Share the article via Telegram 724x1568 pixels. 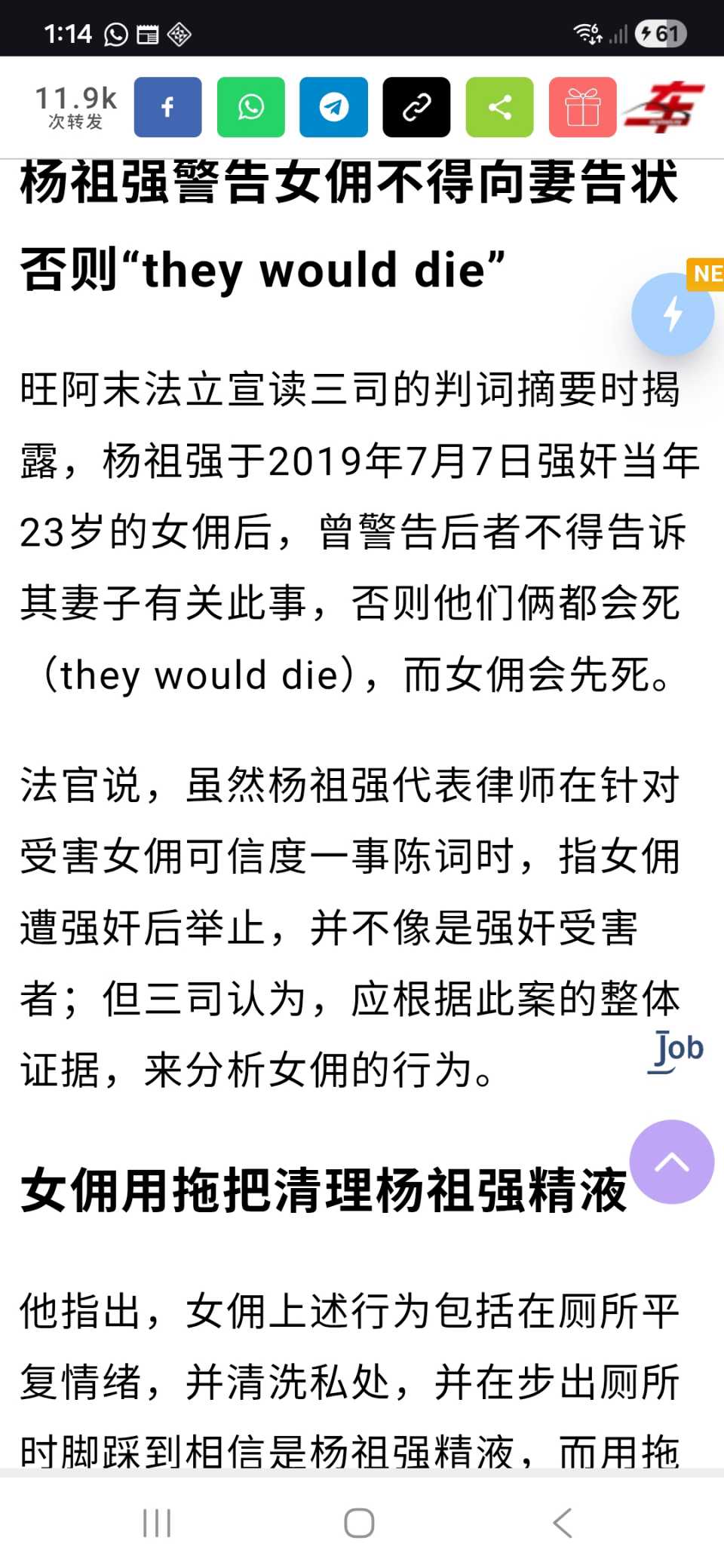pyautogui.click(x=333, y=107)
